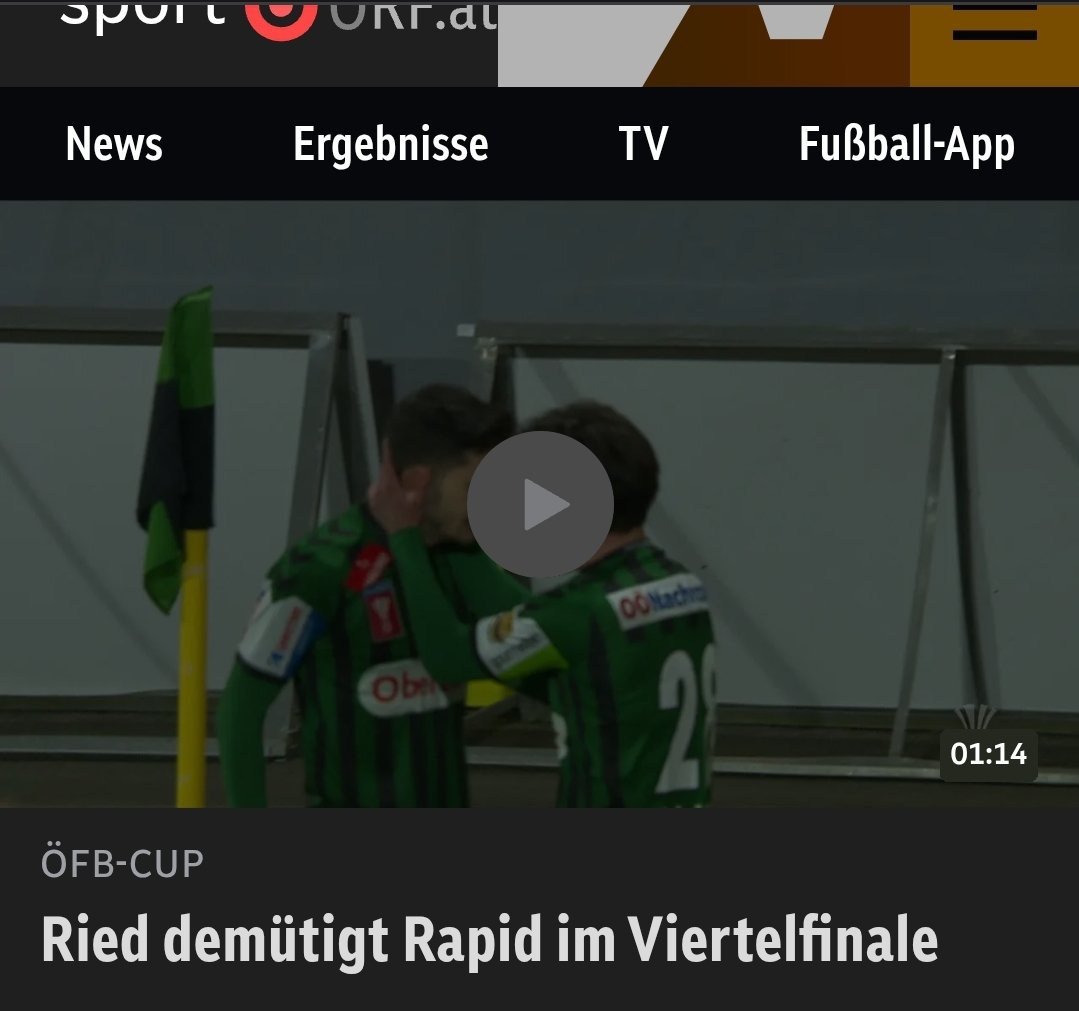This screenshot has width=1079, height=1011.
Task: Open the hamburger menu
Action: pyautogui.click(x=995, y=22)
